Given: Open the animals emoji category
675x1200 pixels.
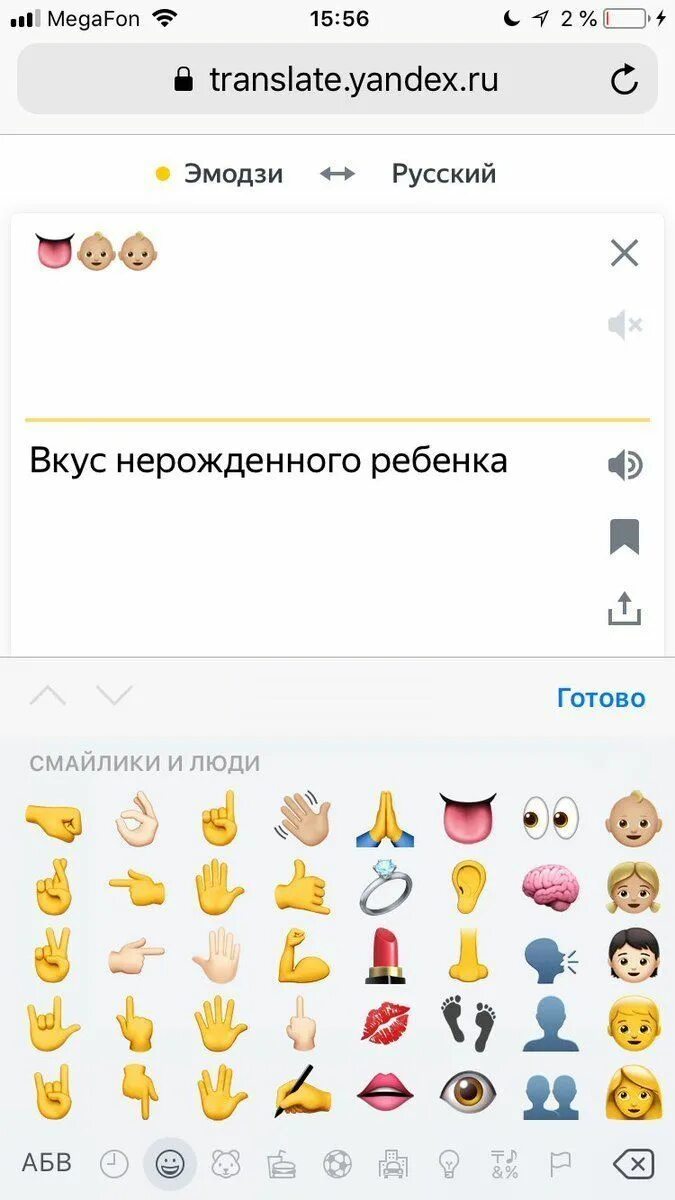Looking at the screenshot, I should (226, 1164).
